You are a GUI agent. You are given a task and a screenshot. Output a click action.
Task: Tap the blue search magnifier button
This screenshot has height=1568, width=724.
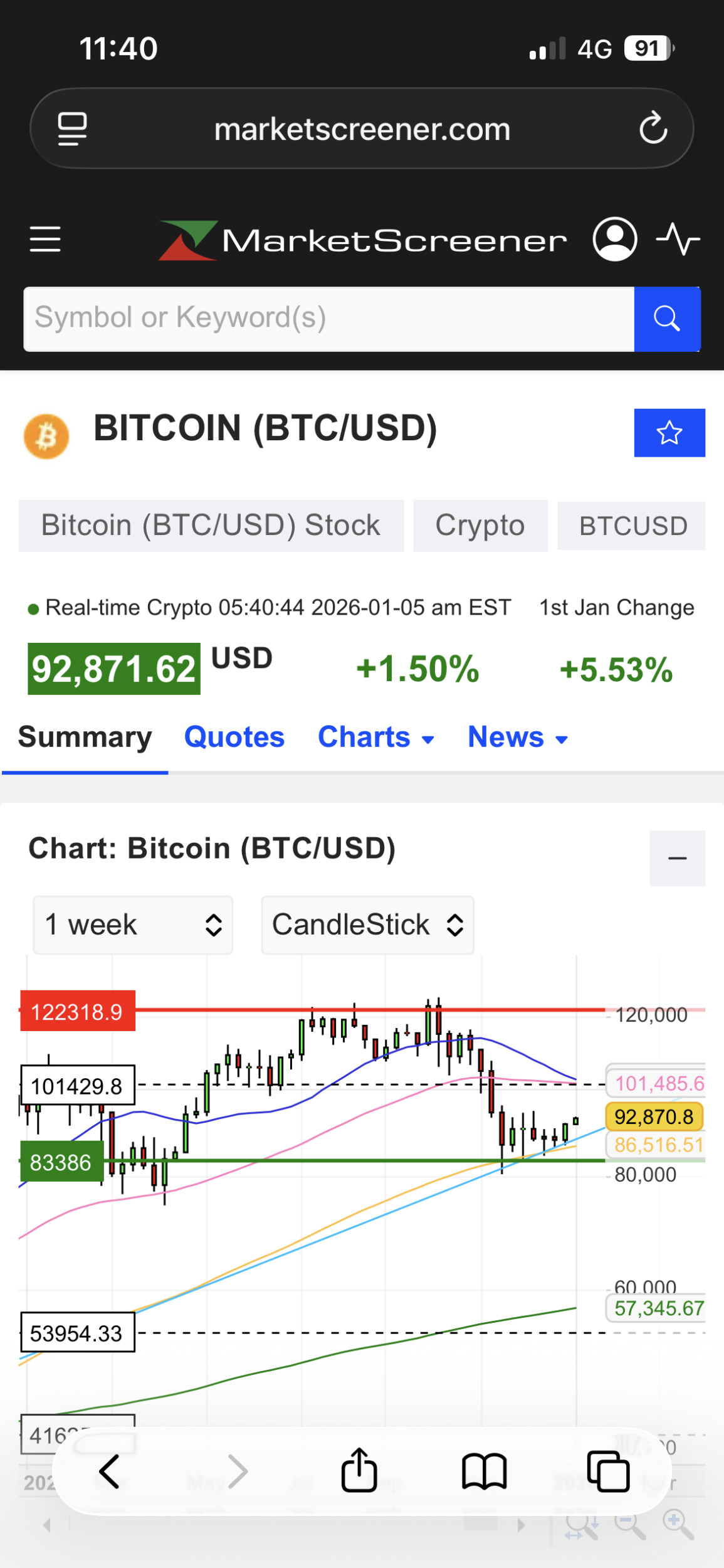click(x=667, y=319)
